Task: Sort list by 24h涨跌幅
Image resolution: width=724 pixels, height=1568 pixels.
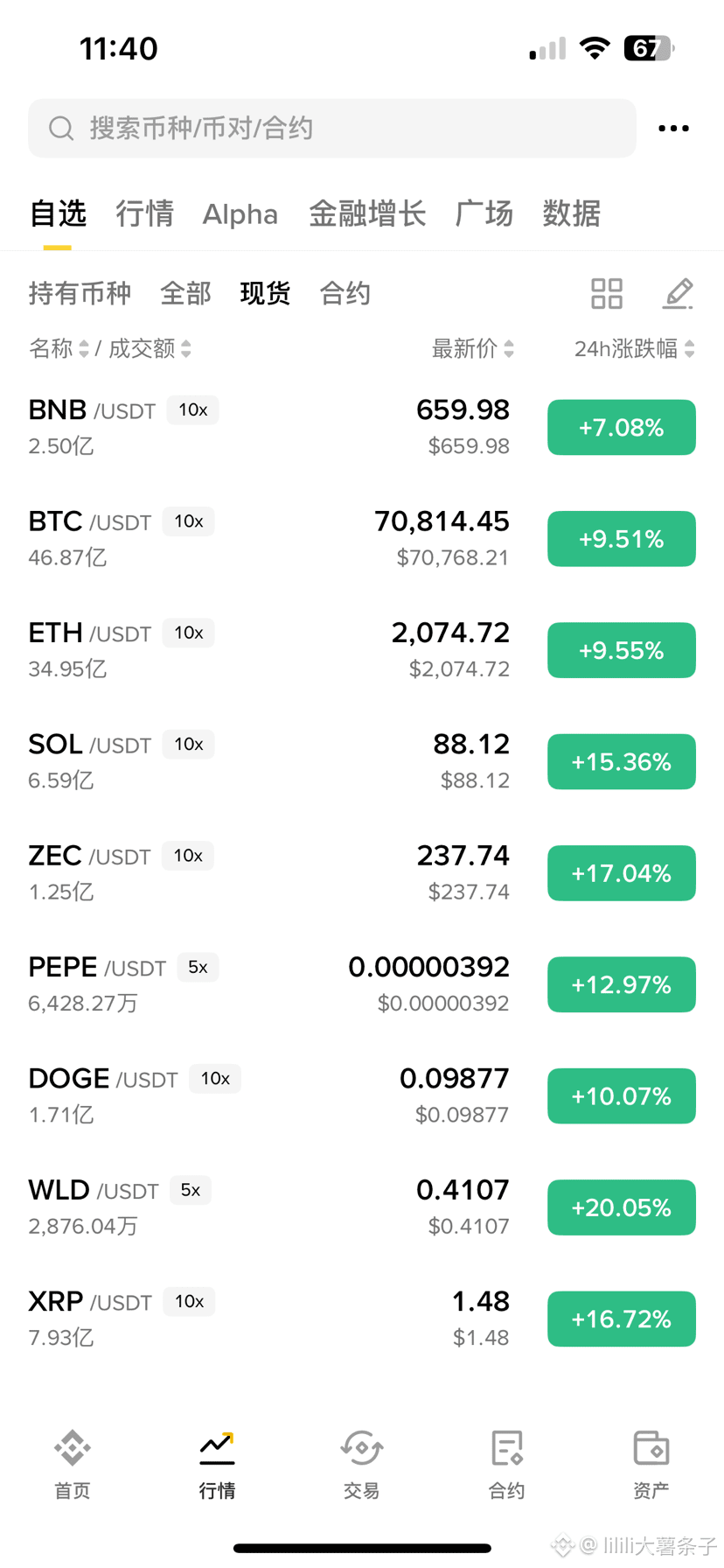Action: pyautogui.click(x=635, y=349)
